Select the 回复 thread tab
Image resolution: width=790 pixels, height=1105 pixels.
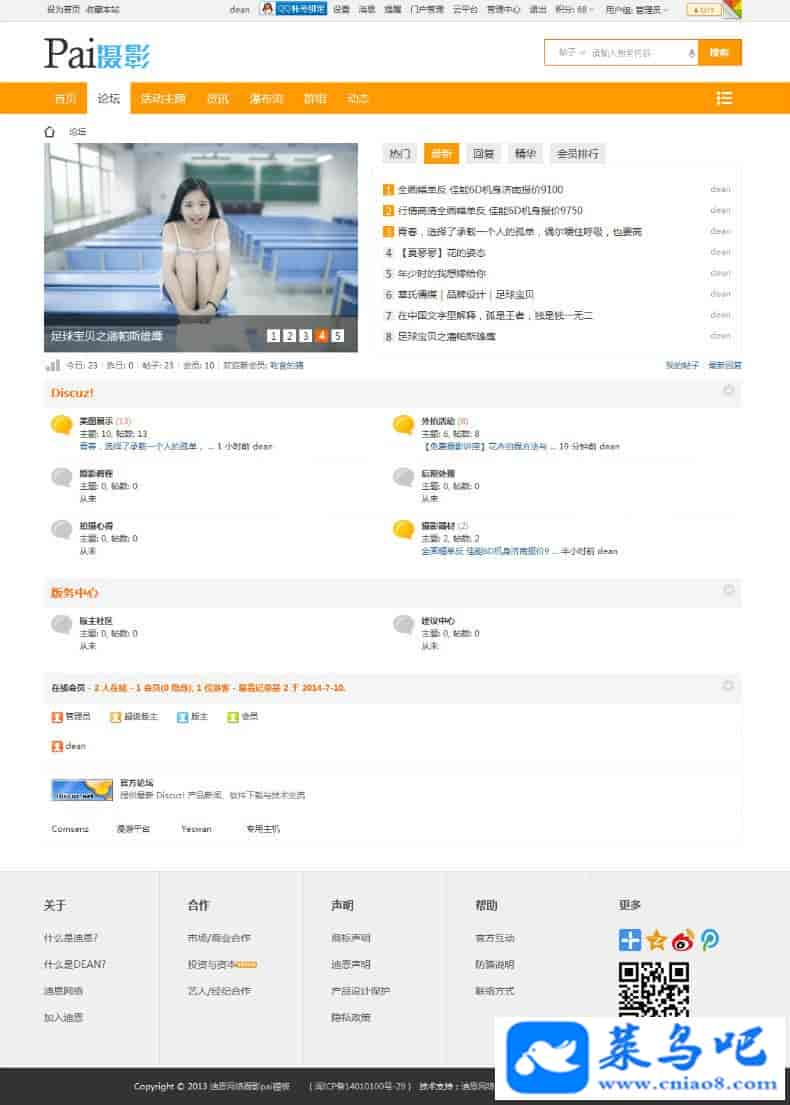pyautogui.click(x=484, y=153)
